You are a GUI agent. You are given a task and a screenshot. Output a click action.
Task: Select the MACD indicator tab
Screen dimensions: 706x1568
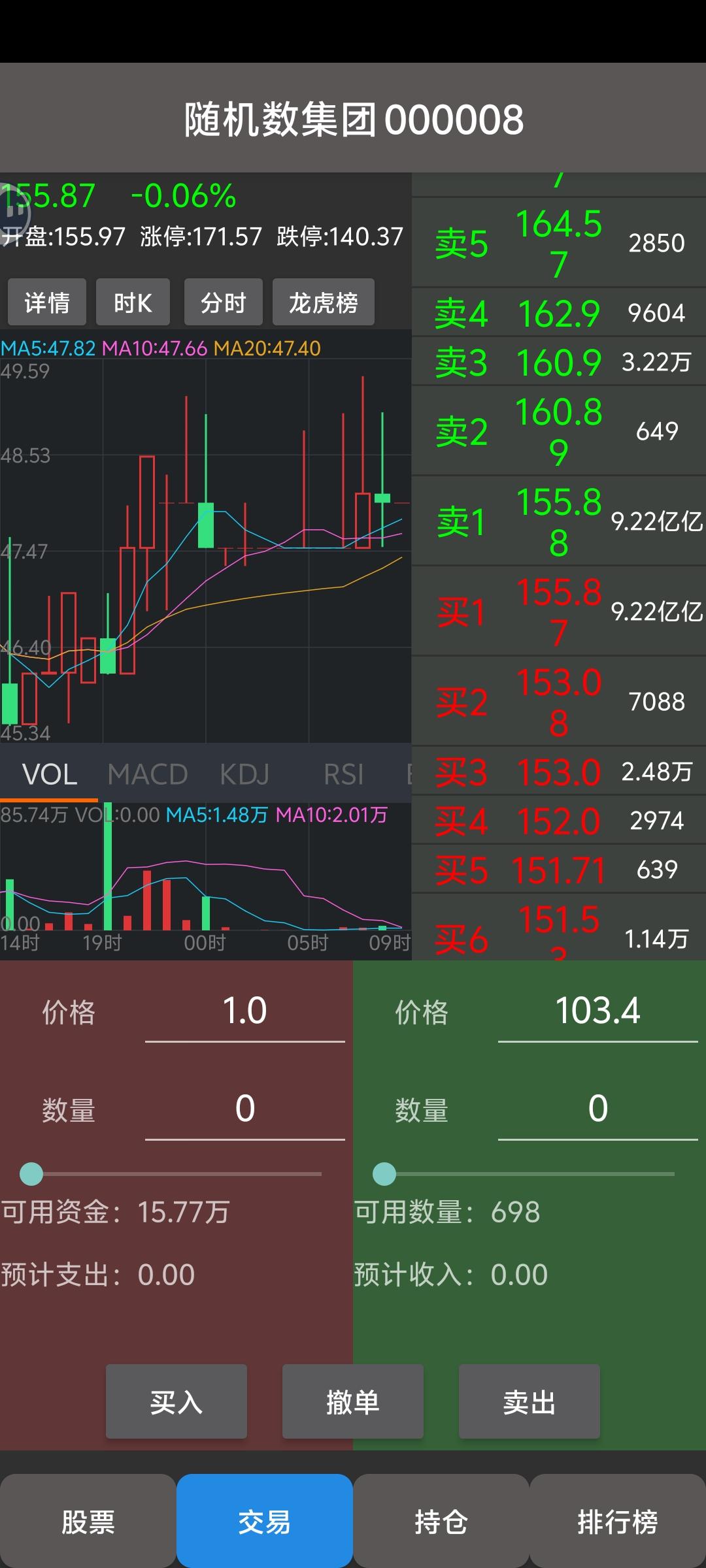pyautogui.click(x=148, y=775)
